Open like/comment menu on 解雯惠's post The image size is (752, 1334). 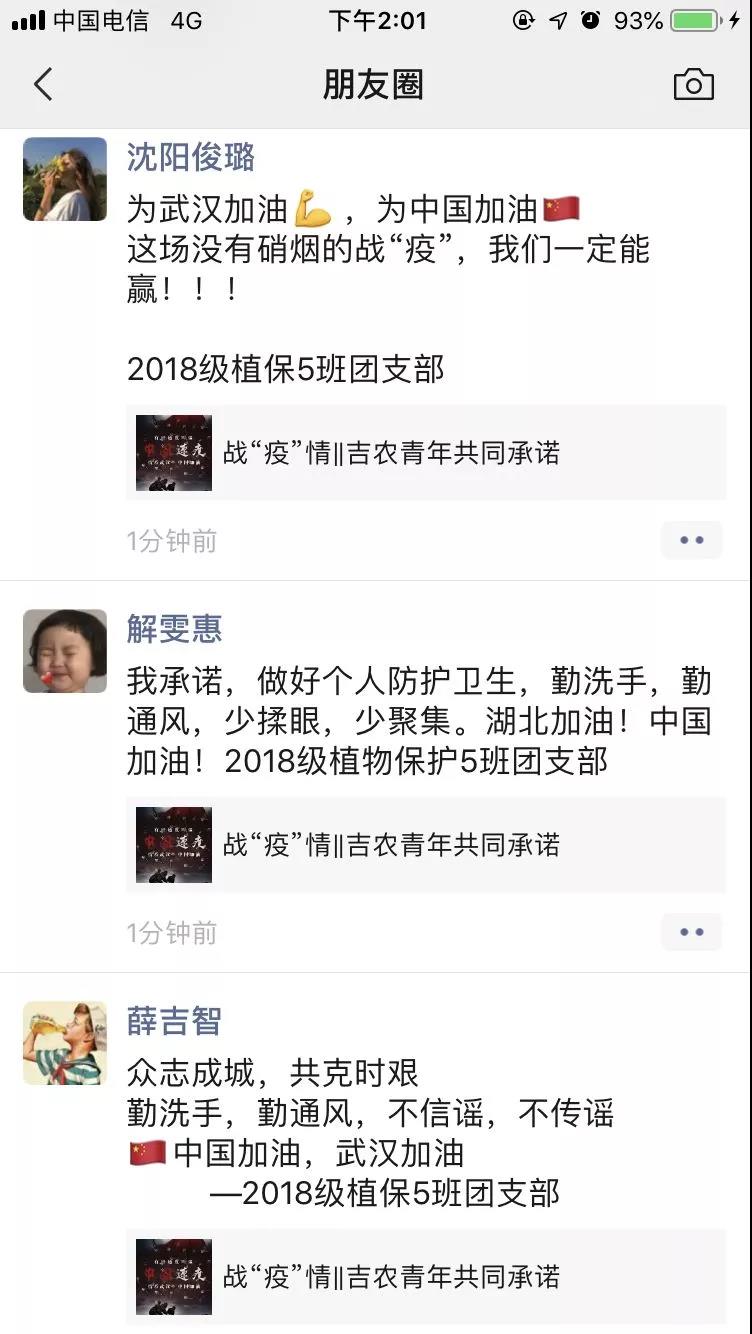[691, 932]
